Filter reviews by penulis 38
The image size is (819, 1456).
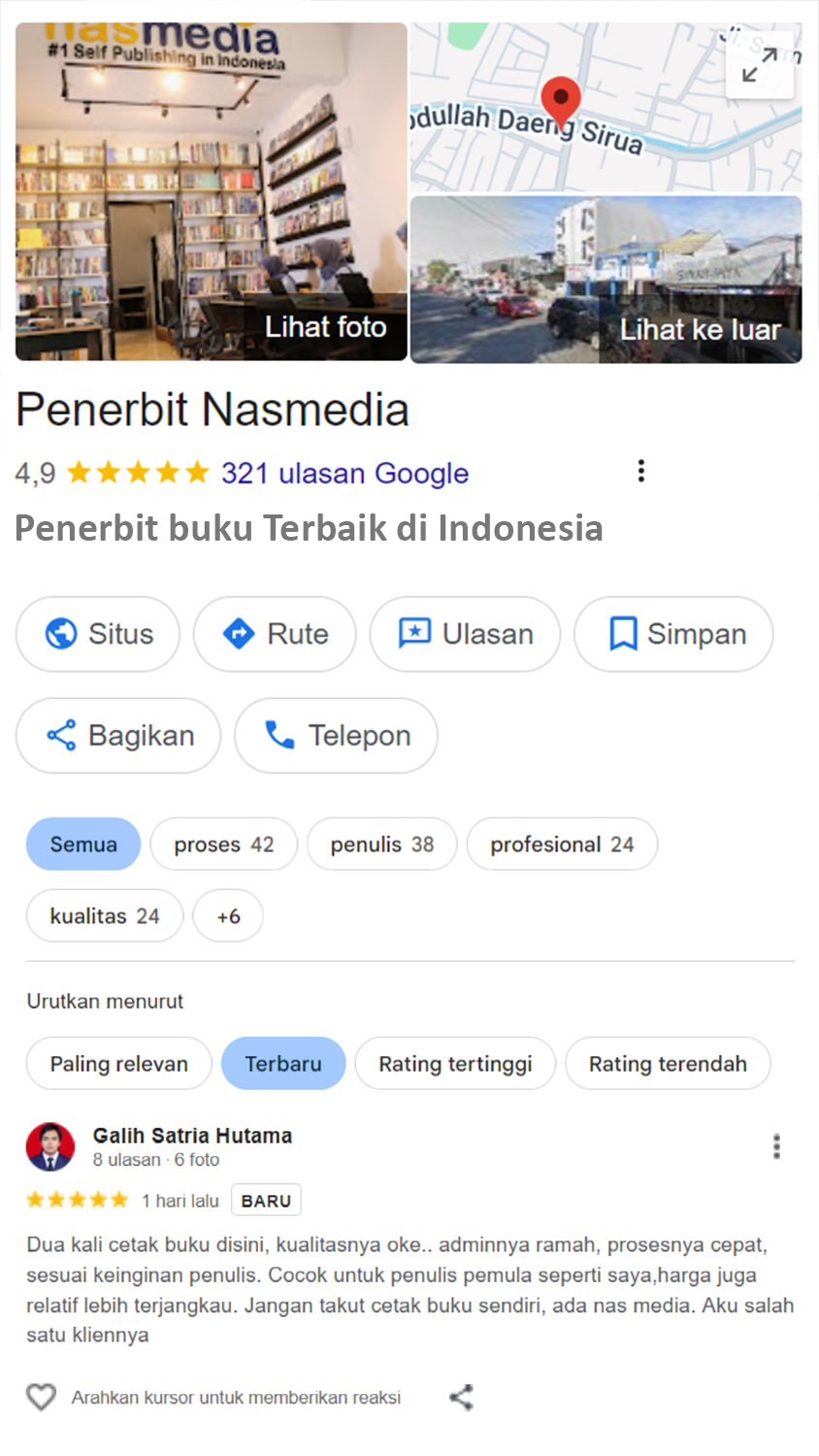381,844
